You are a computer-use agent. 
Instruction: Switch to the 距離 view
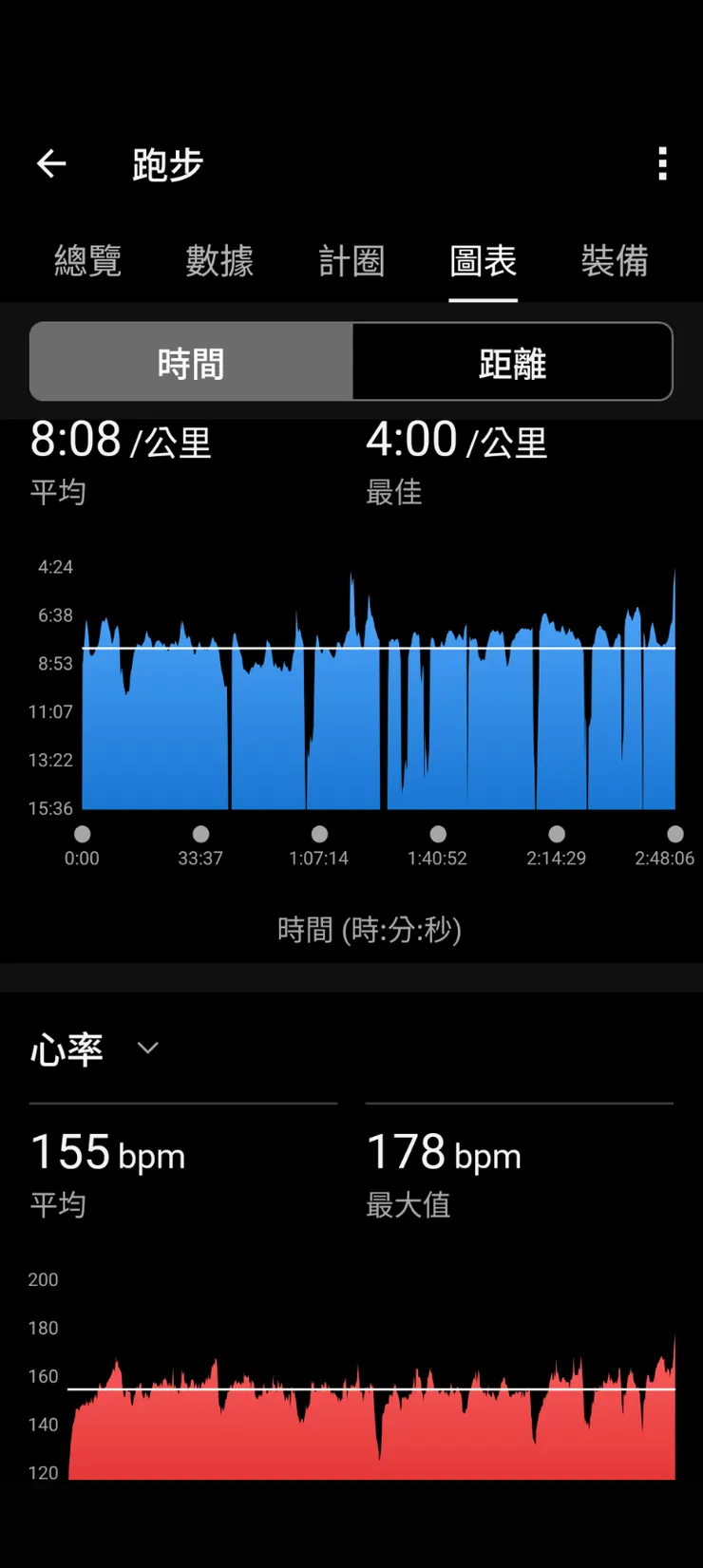point(513,362)
